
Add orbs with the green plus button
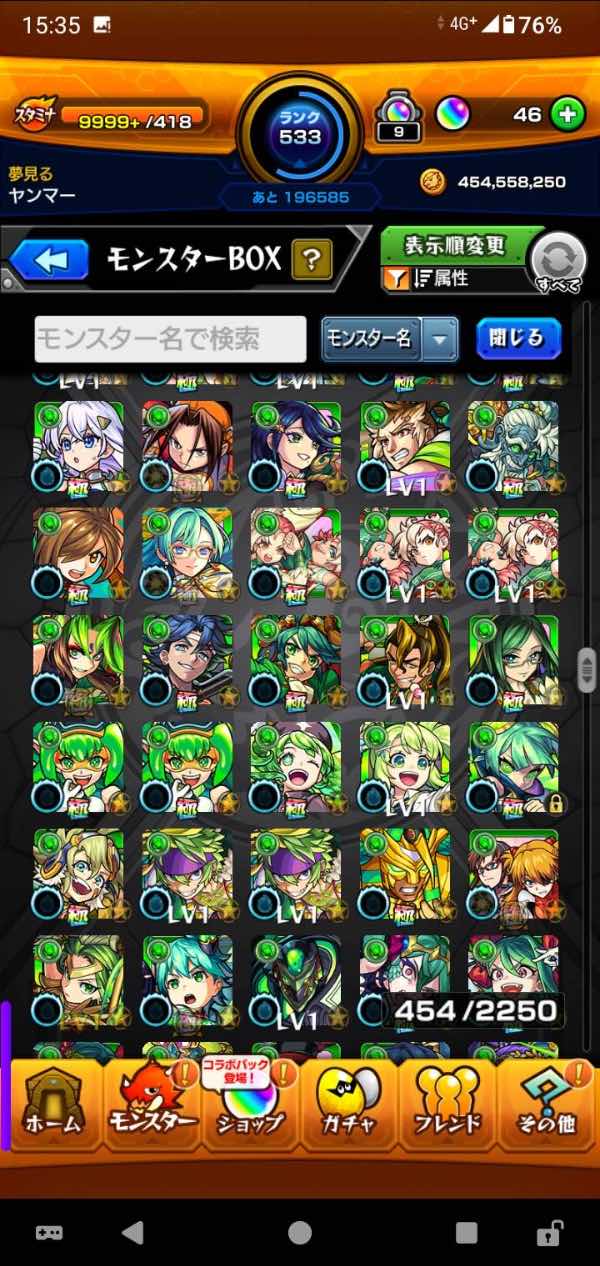tap(568, 115)
